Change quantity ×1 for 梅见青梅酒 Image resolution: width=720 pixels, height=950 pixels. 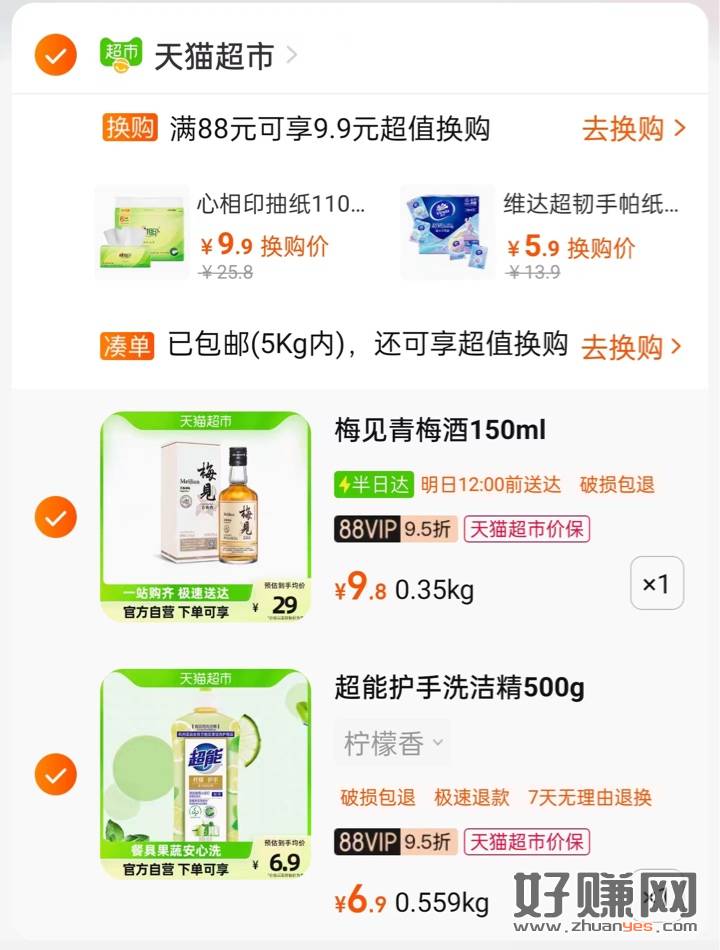coord(657,583)
